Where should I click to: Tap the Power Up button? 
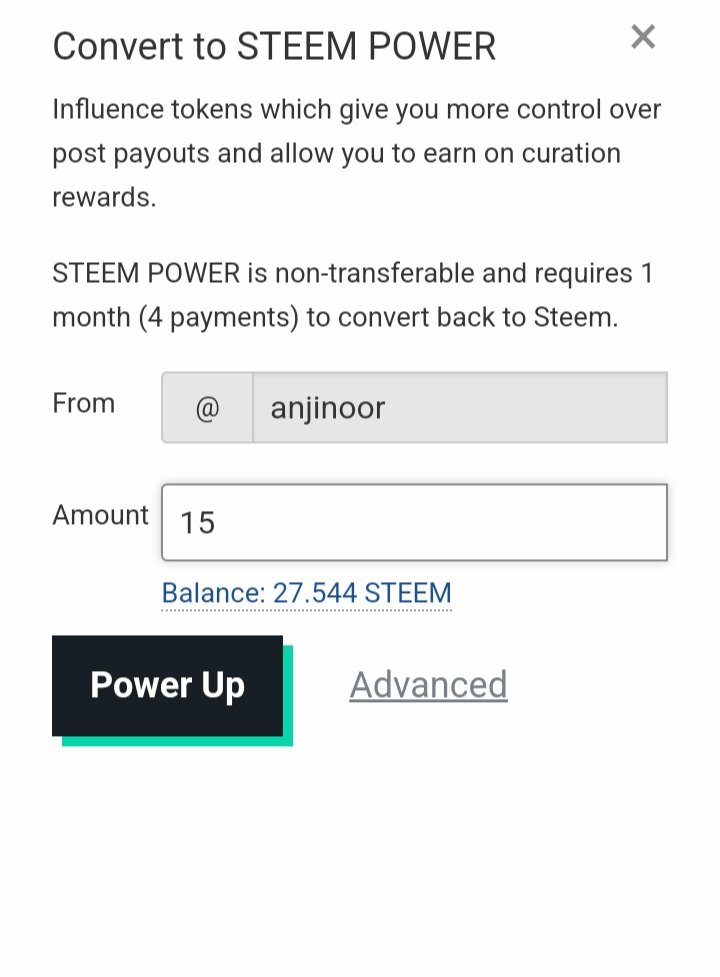[167, 686]
